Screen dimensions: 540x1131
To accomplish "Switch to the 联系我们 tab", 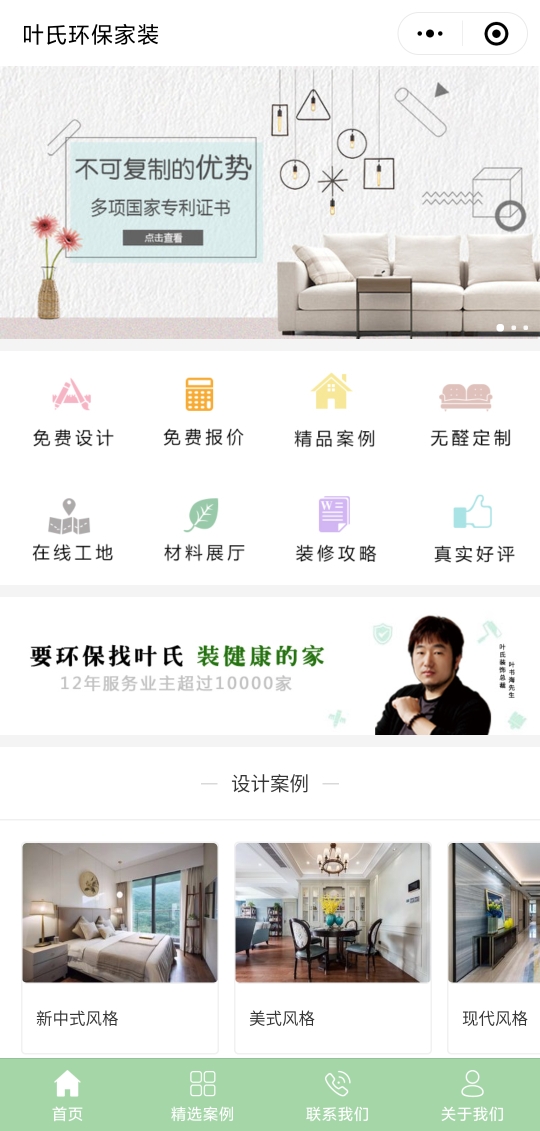I will click(337, 1095).
